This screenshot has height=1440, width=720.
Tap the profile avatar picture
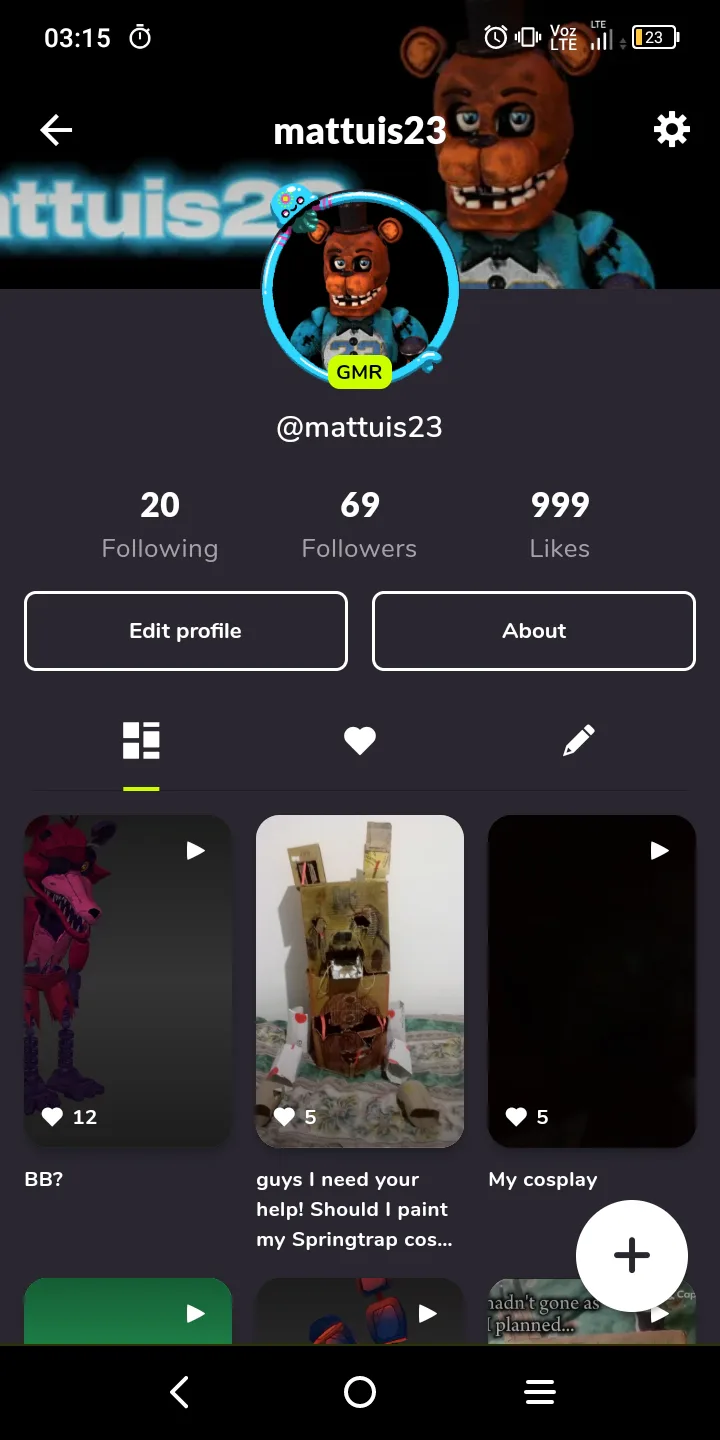[x=360, y=290]
